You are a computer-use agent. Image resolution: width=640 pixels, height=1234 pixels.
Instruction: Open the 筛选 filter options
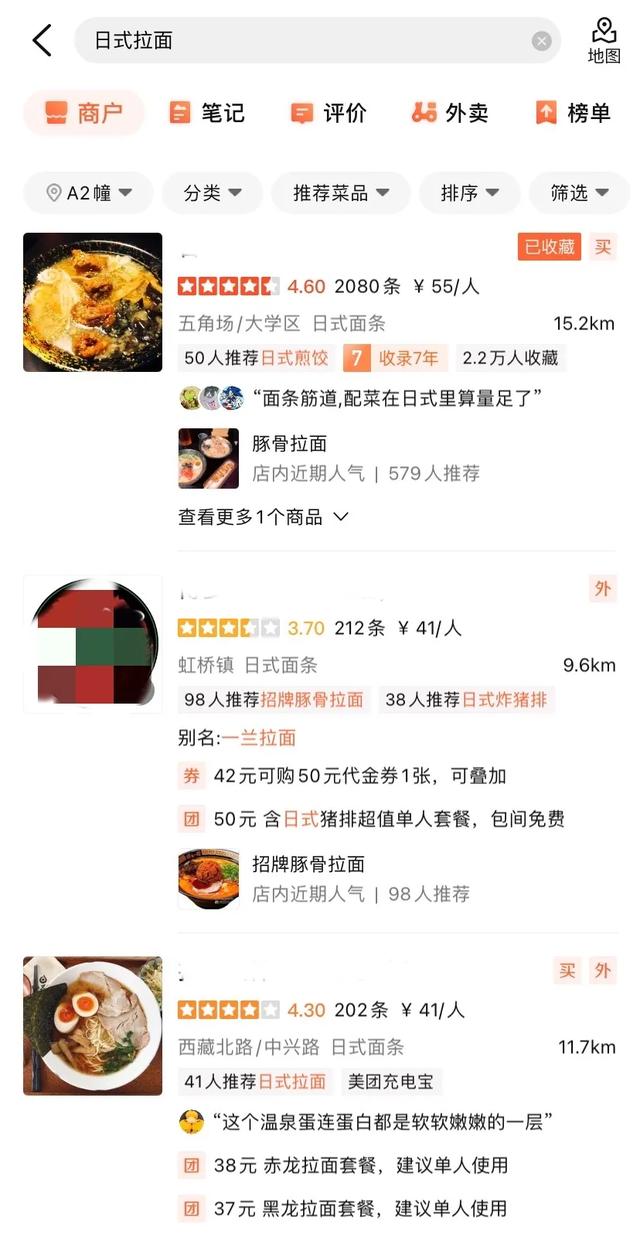click(579, 193)
